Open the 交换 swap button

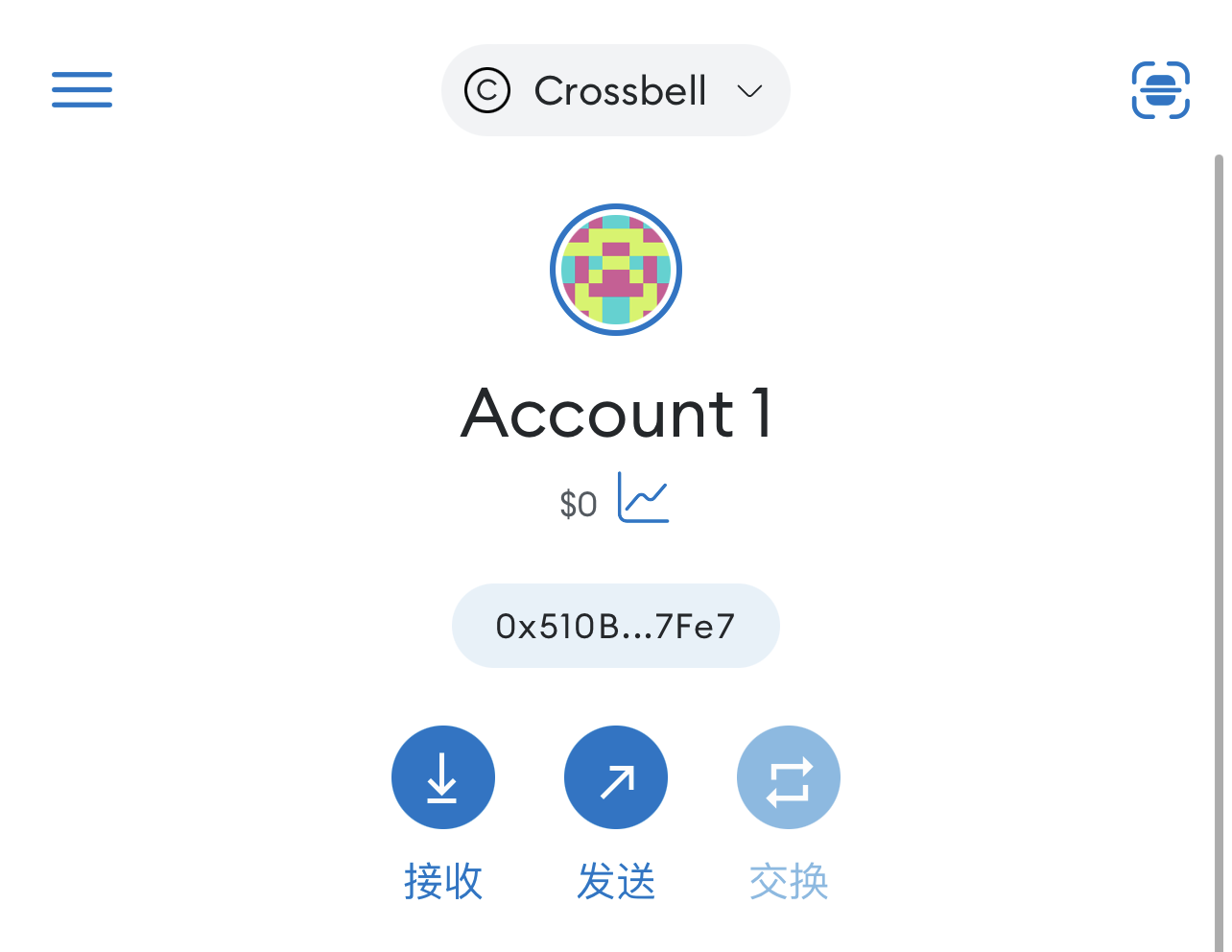tap(789, 777)
